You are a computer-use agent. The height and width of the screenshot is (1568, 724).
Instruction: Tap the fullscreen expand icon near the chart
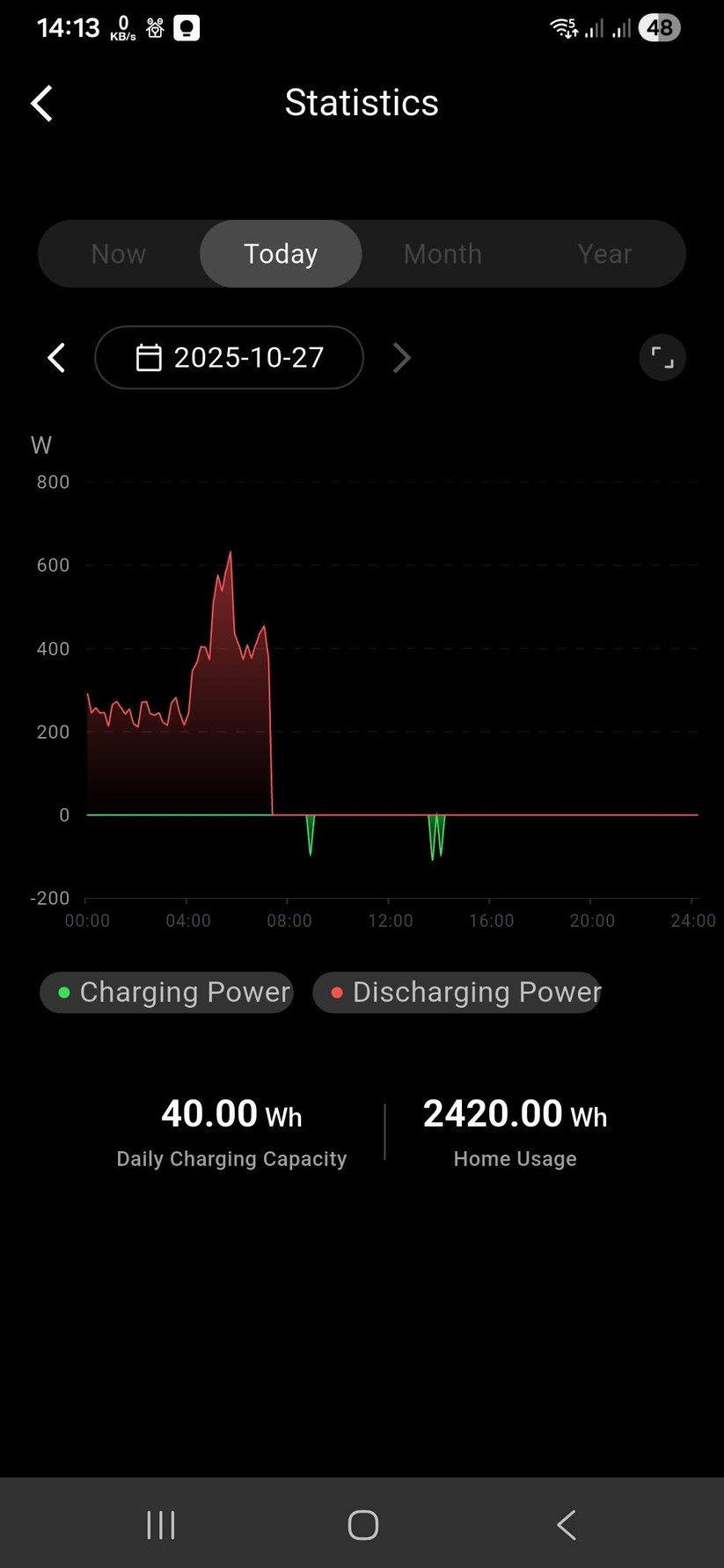(x=662, y=357)
